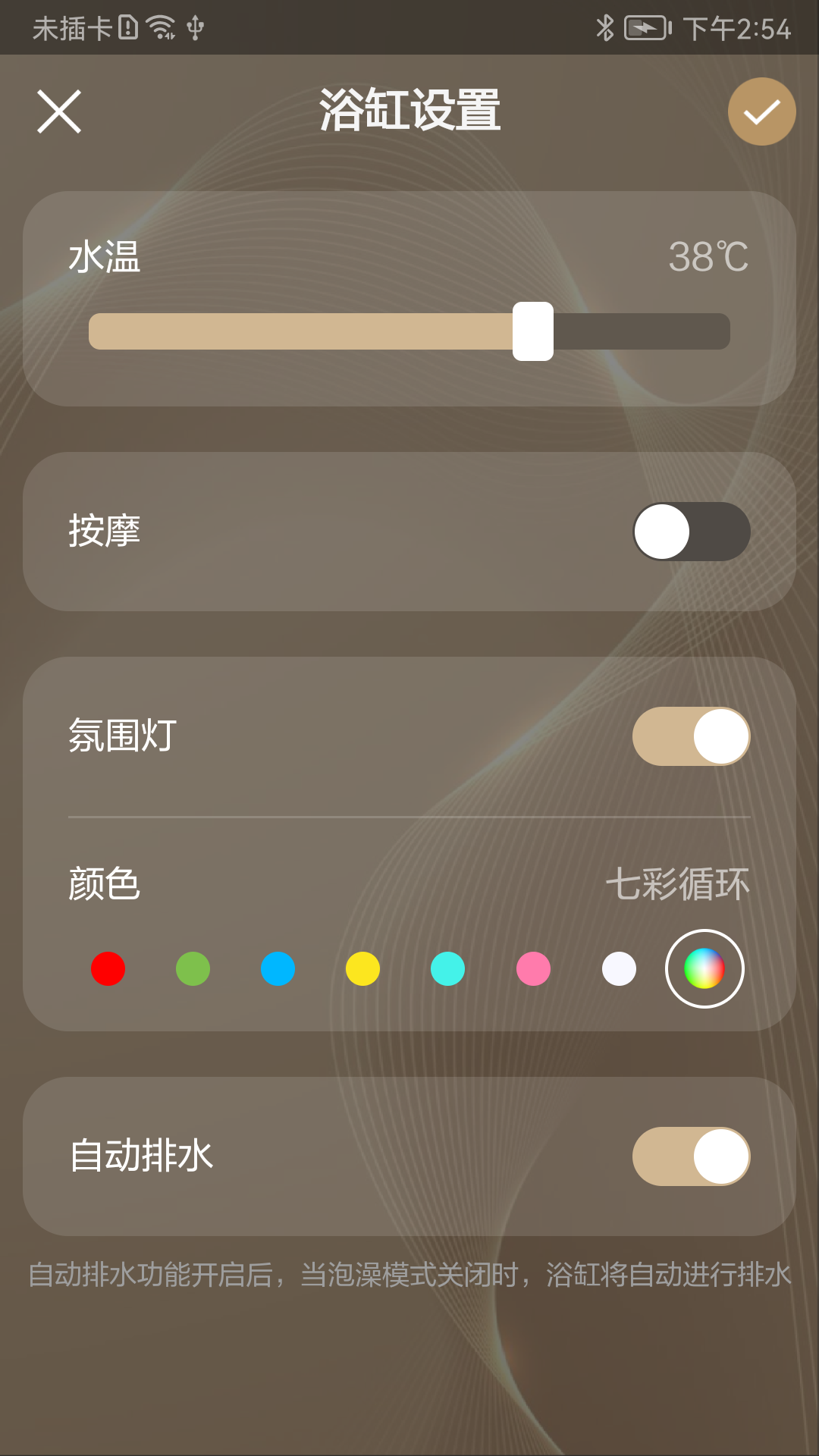Tap the USB icon in the status bar
819x1456 pixels.
[x=196, y=29]
